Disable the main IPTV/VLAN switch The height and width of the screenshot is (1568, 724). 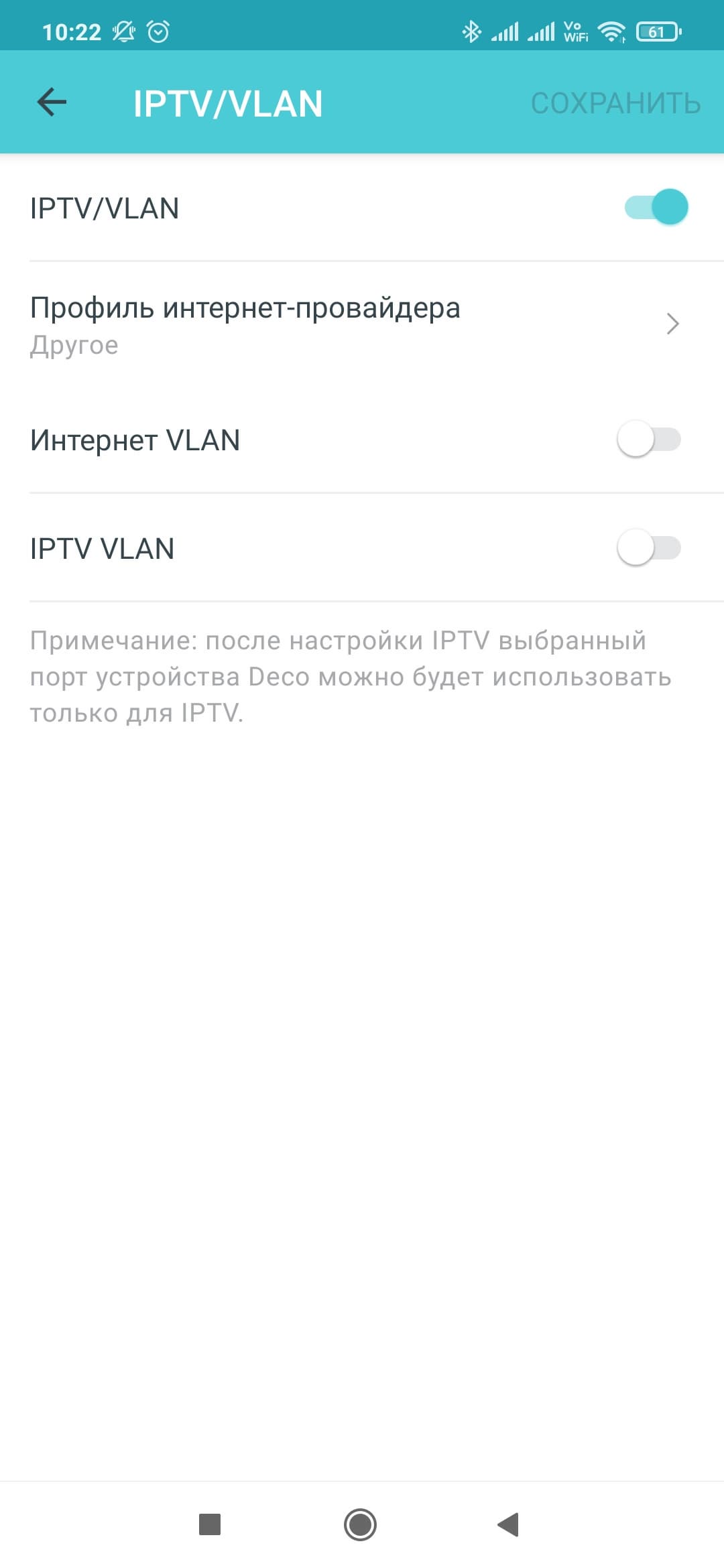point(656,207)
